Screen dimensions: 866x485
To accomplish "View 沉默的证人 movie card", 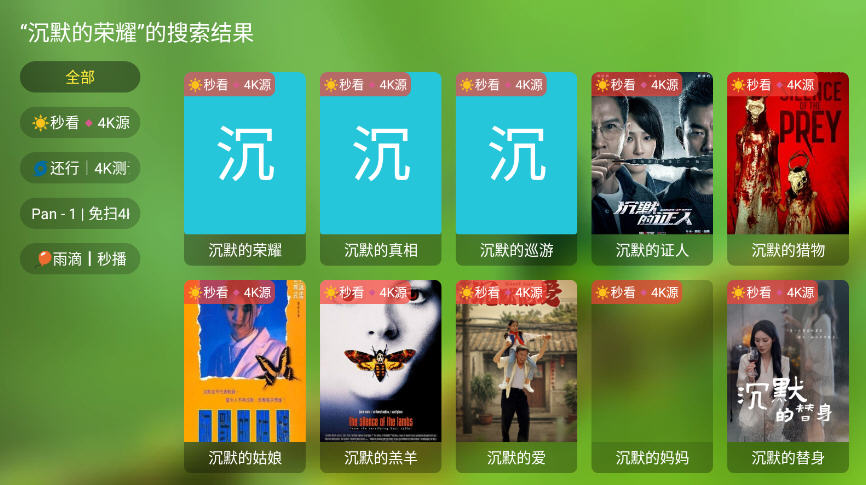I will point(652,167).
